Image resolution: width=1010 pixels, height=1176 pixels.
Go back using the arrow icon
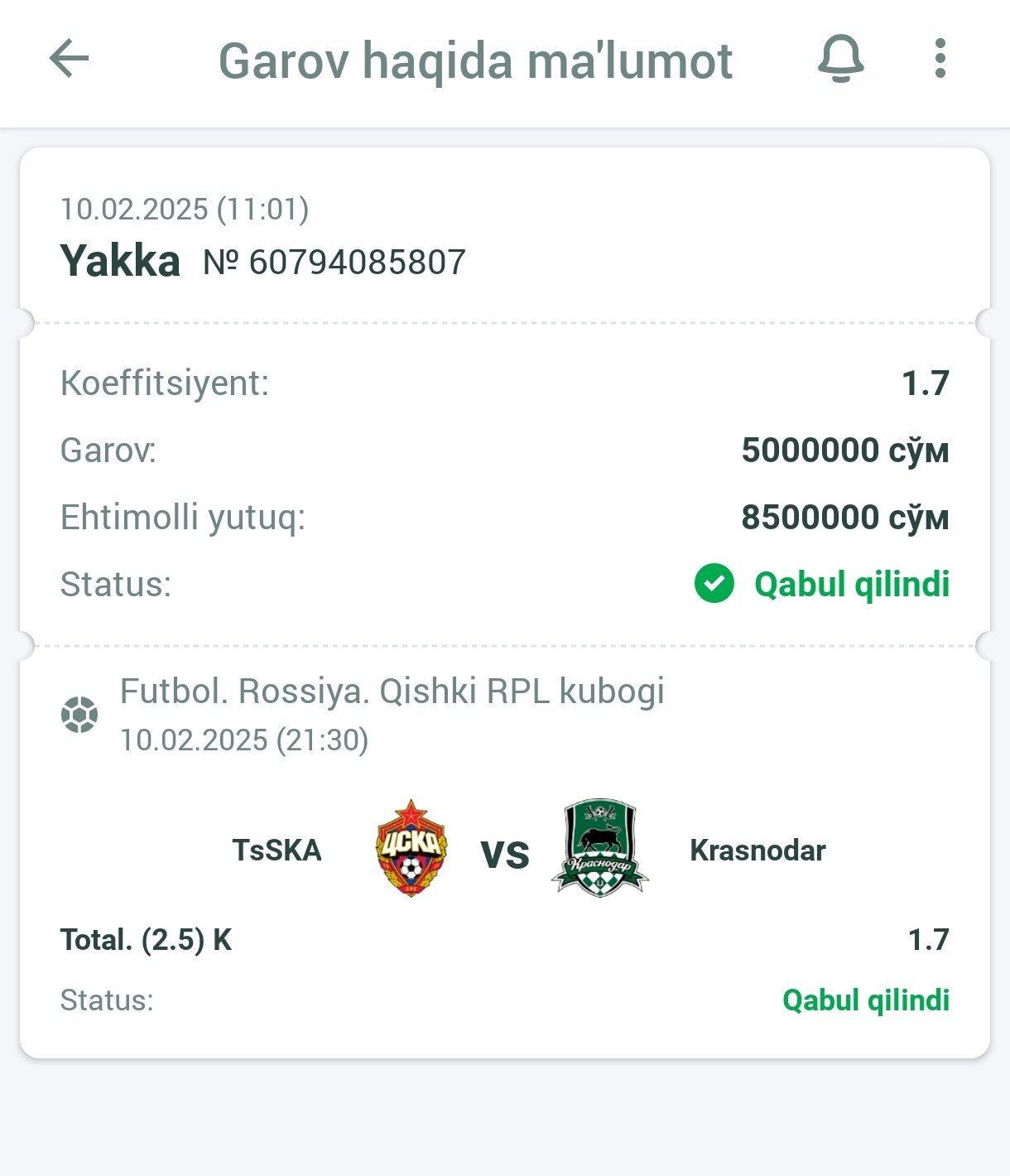click(x=69, y=59)
